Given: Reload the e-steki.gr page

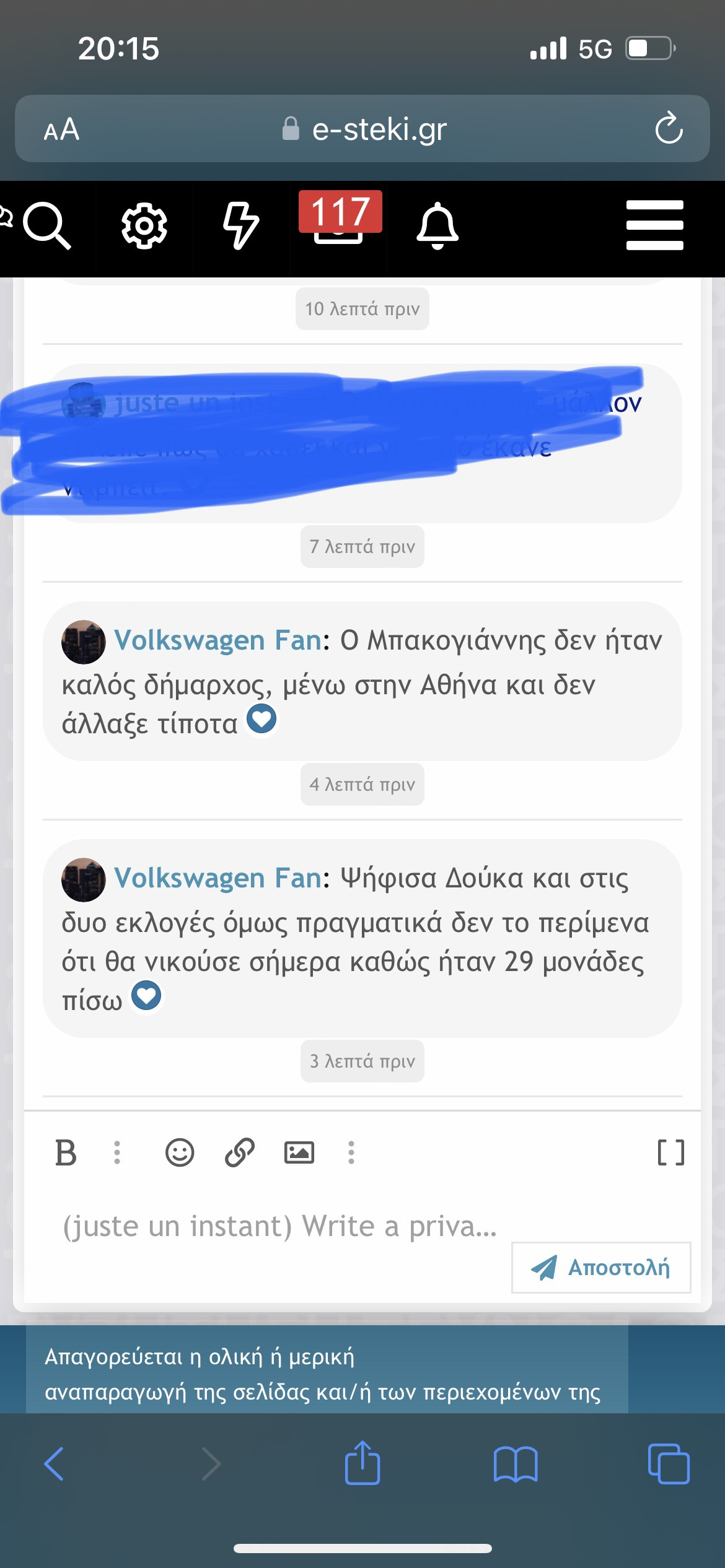Looking at the screenshot, I should click(669, 129).
